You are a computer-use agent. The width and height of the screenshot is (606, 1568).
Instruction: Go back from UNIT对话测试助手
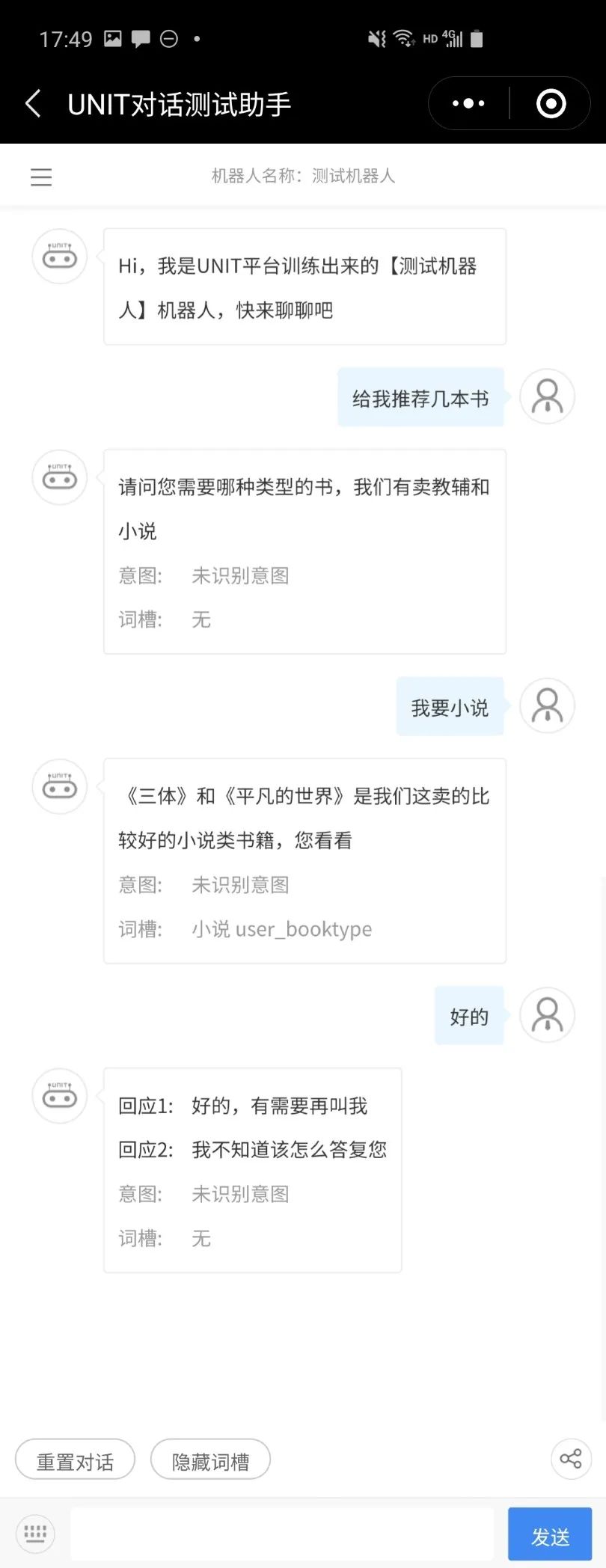(33, 104)
